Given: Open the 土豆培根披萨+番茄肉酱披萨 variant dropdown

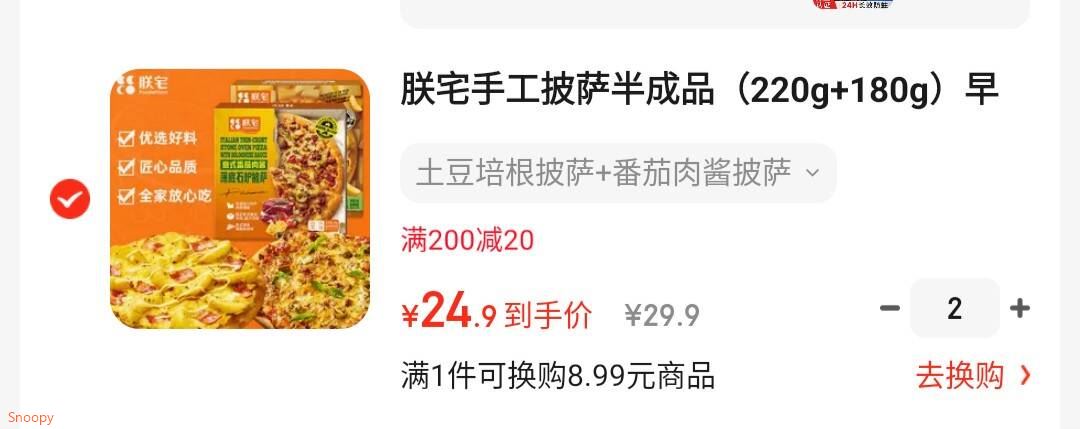Looking at the screenshot, I should click(x=618, y=173).
